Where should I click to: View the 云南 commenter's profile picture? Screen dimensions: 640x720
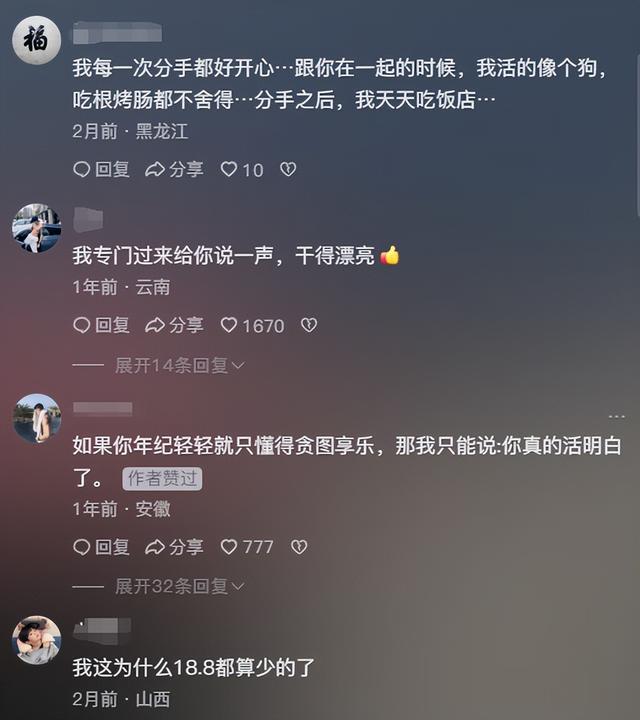36,229
